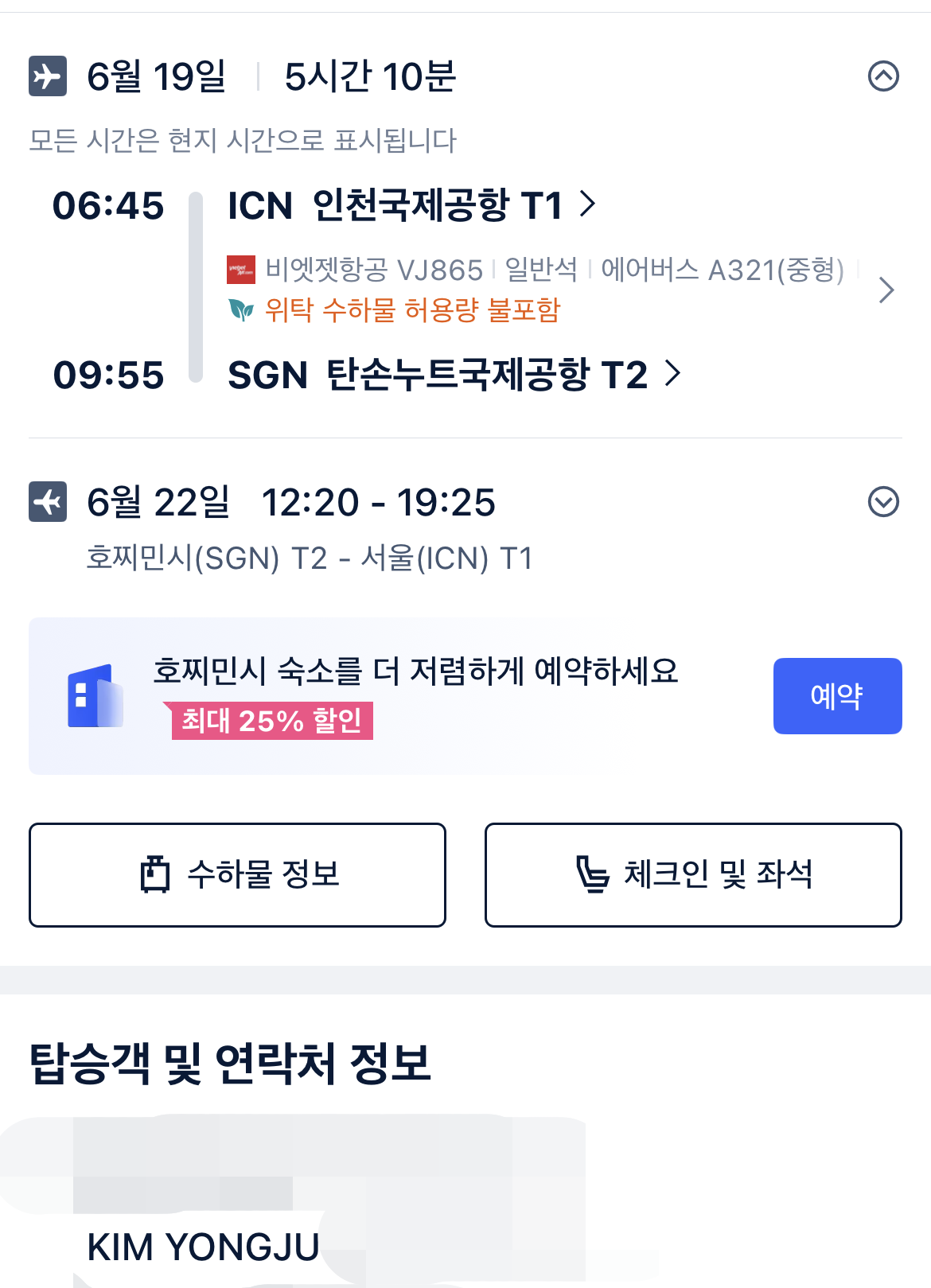Open SGN 탄손누트국제공항 T2 airport info
The height and width of the screenshot is (1288, 931).
point(454,375)
